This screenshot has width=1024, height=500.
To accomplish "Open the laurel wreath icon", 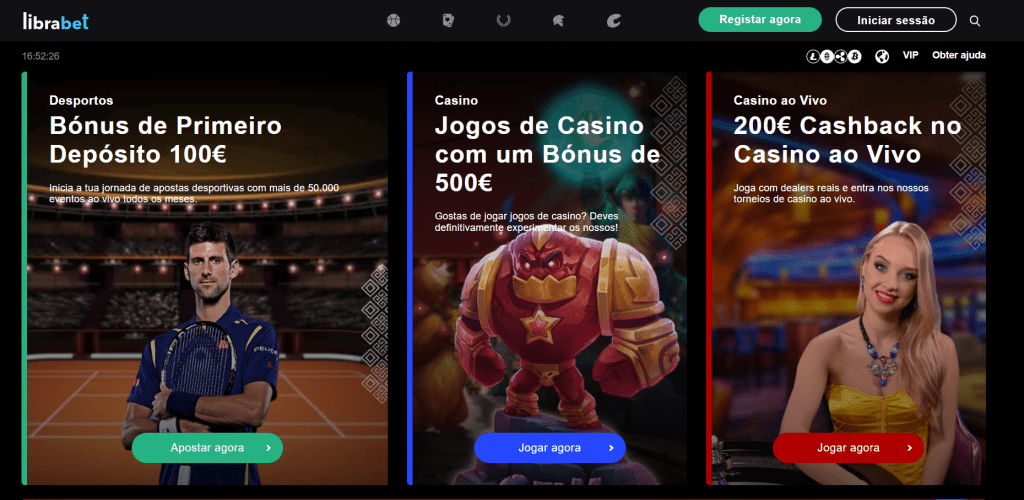I will 504,19.
